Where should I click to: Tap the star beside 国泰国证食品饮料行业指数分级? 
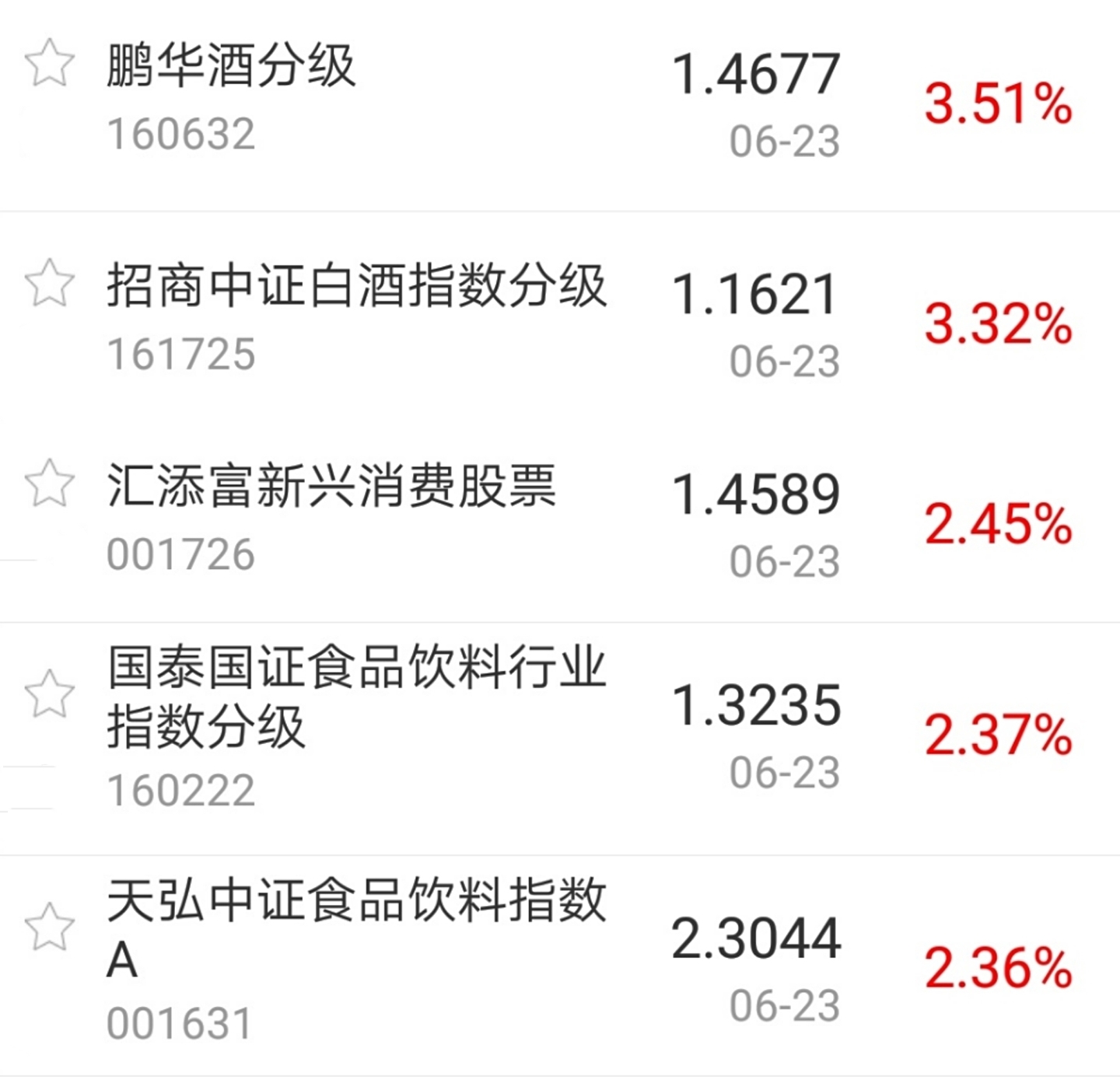(x=50, y=693)
